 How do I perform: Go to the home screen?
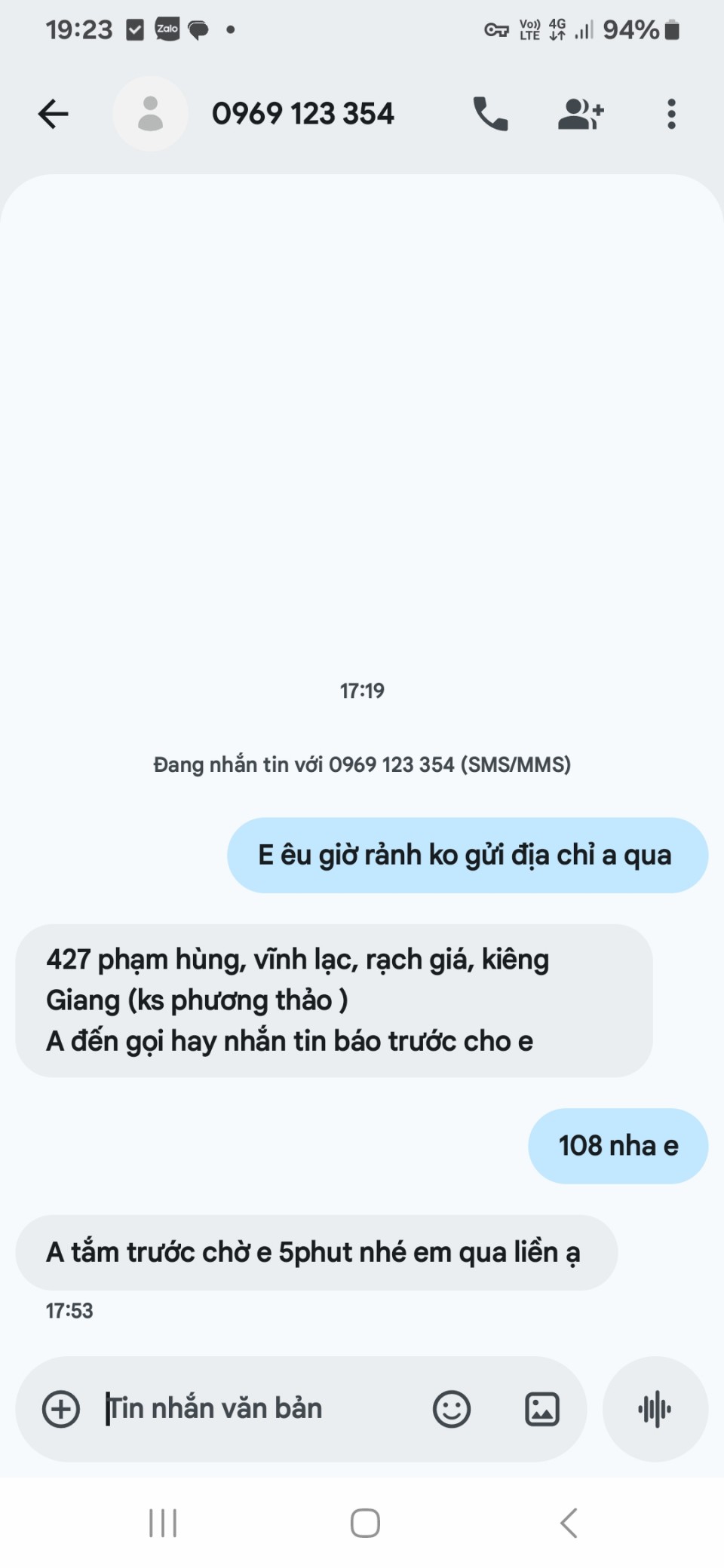365,1523
